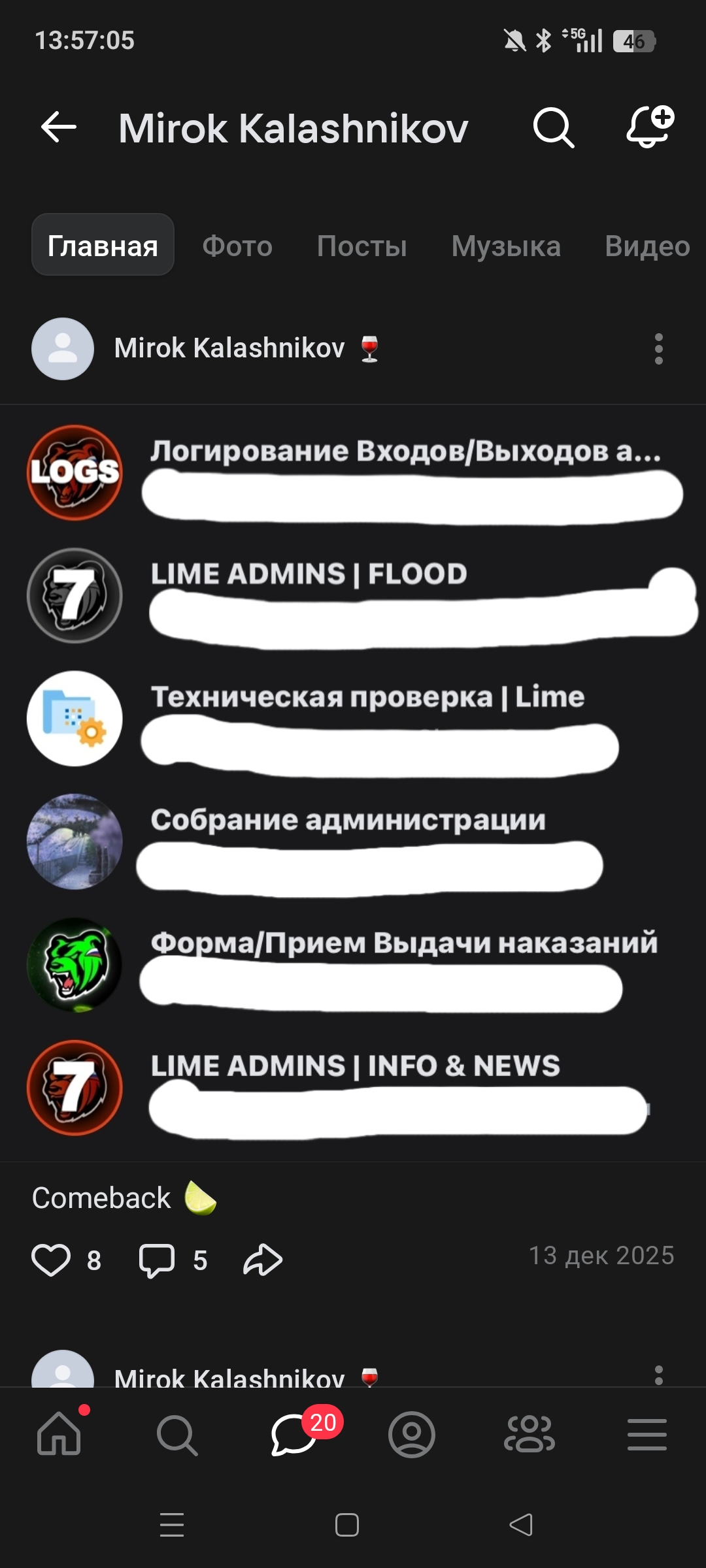Switch to the Фото tab

pyautogui.click(x=237, y=246)
